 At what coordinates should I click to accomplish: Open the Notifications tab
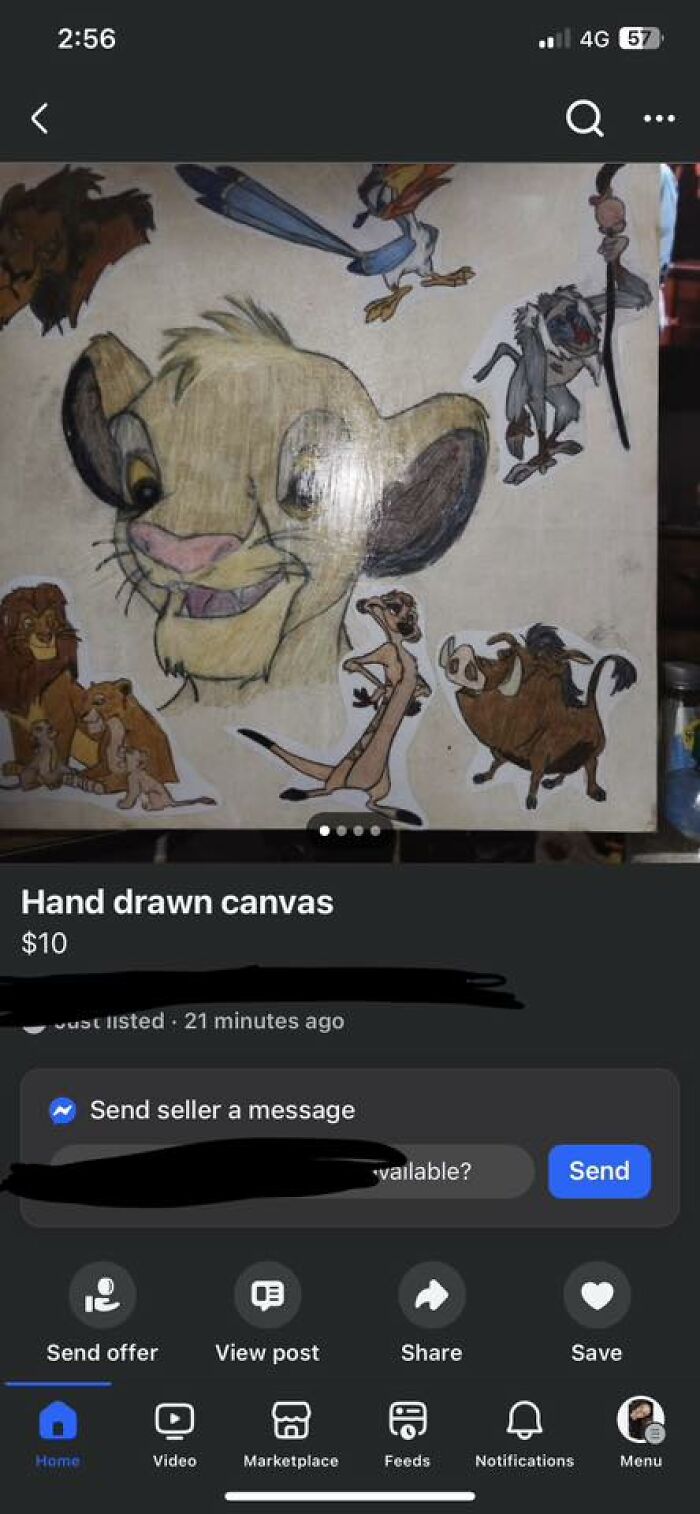(524, 1432)
